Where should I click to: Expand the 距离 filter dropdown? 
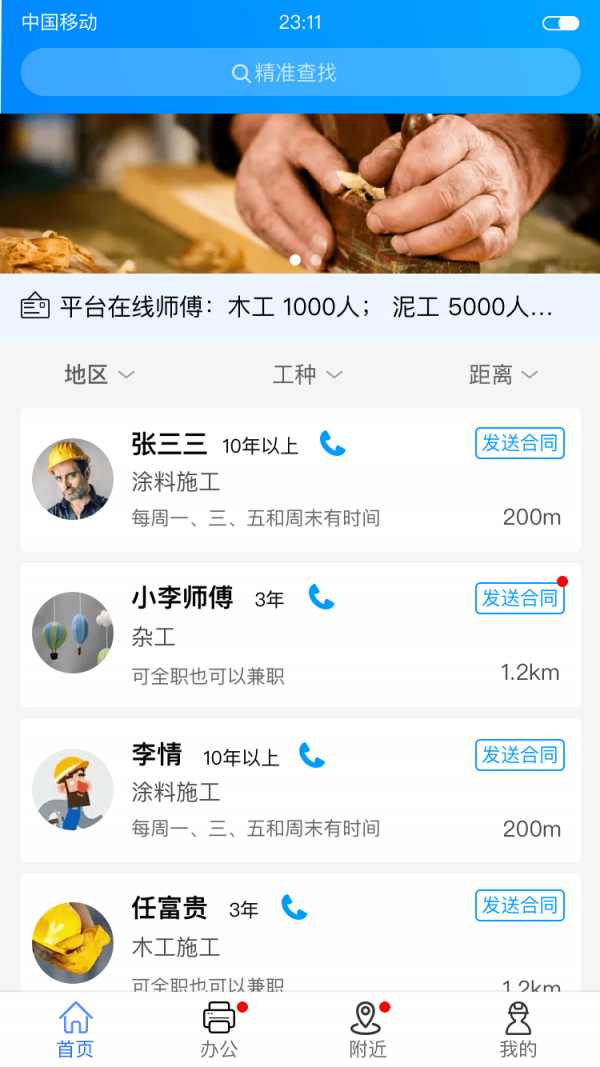coord(503,375)
